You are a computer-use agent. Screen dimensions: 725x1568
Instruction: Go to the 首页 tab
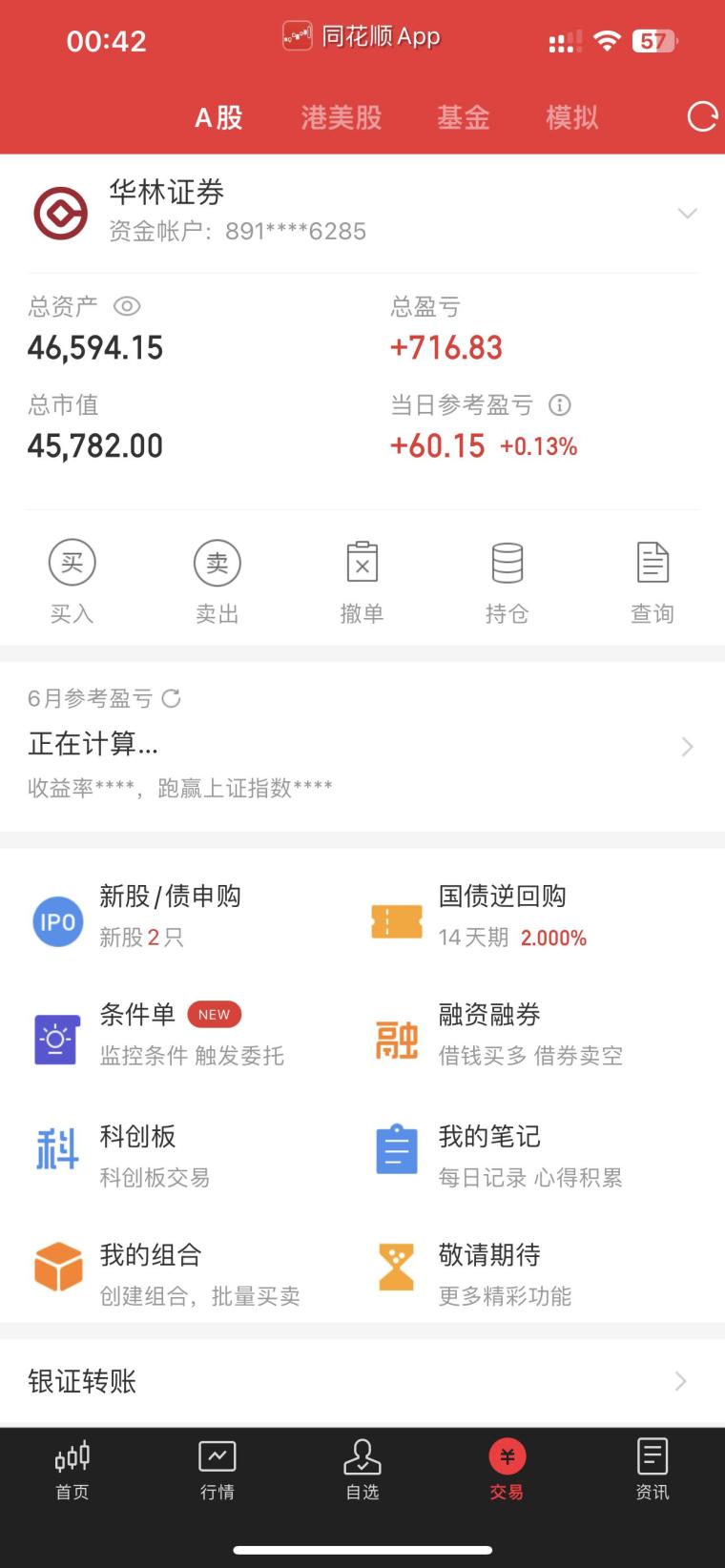tap(72, 1470)
